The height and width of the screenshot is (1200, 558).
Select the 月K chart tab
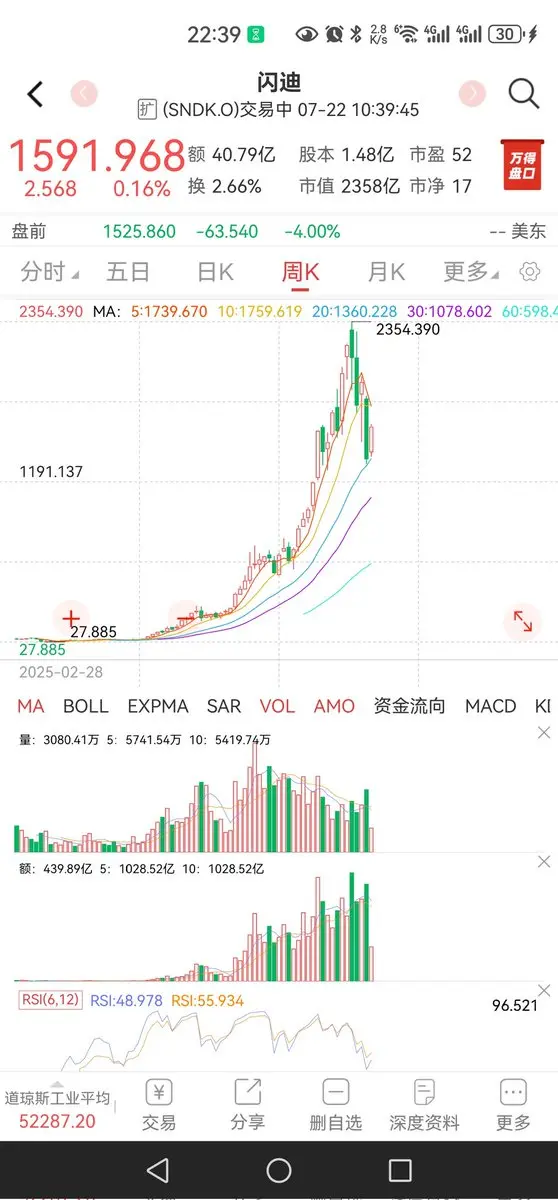click(386, 271)
